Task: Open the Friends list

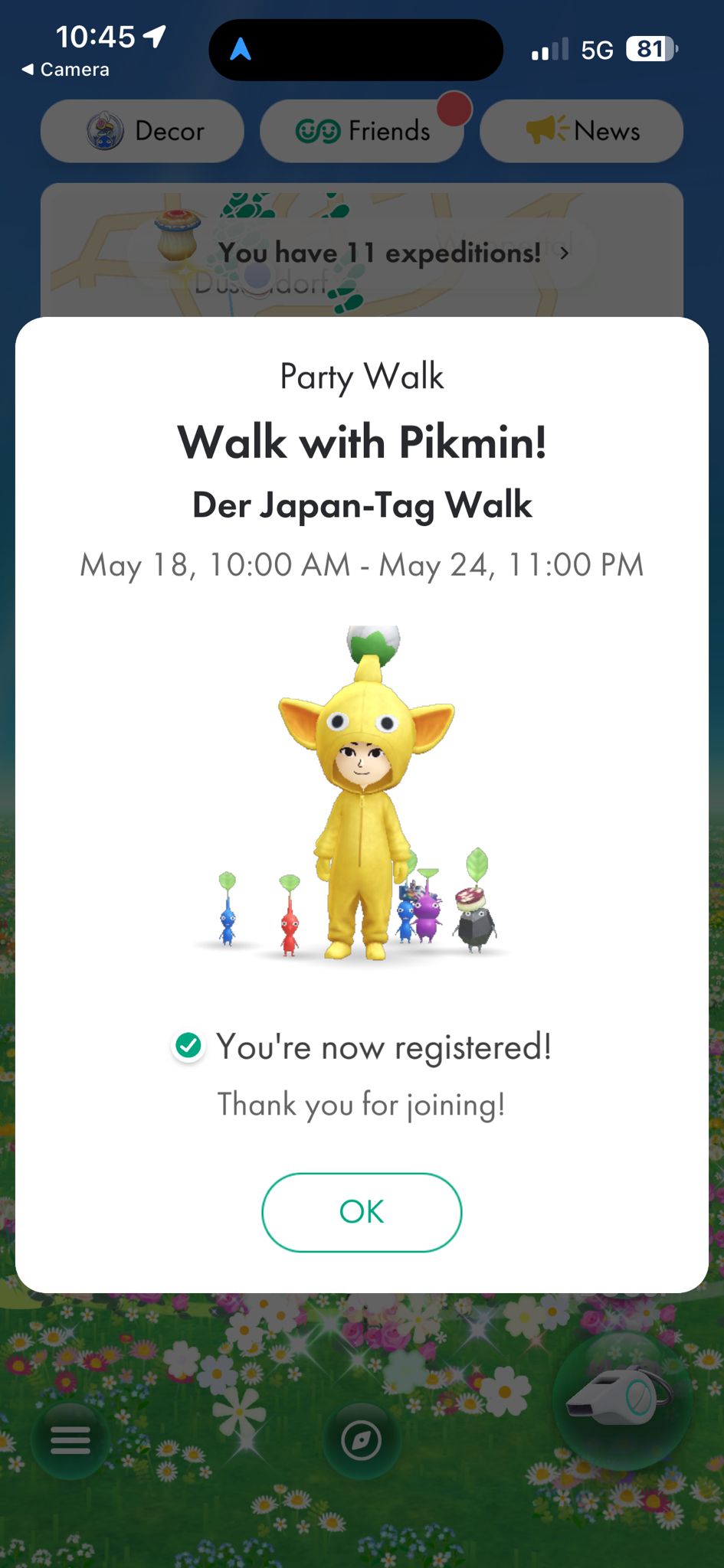Action: pyautogui.click(x=362, y=131)
